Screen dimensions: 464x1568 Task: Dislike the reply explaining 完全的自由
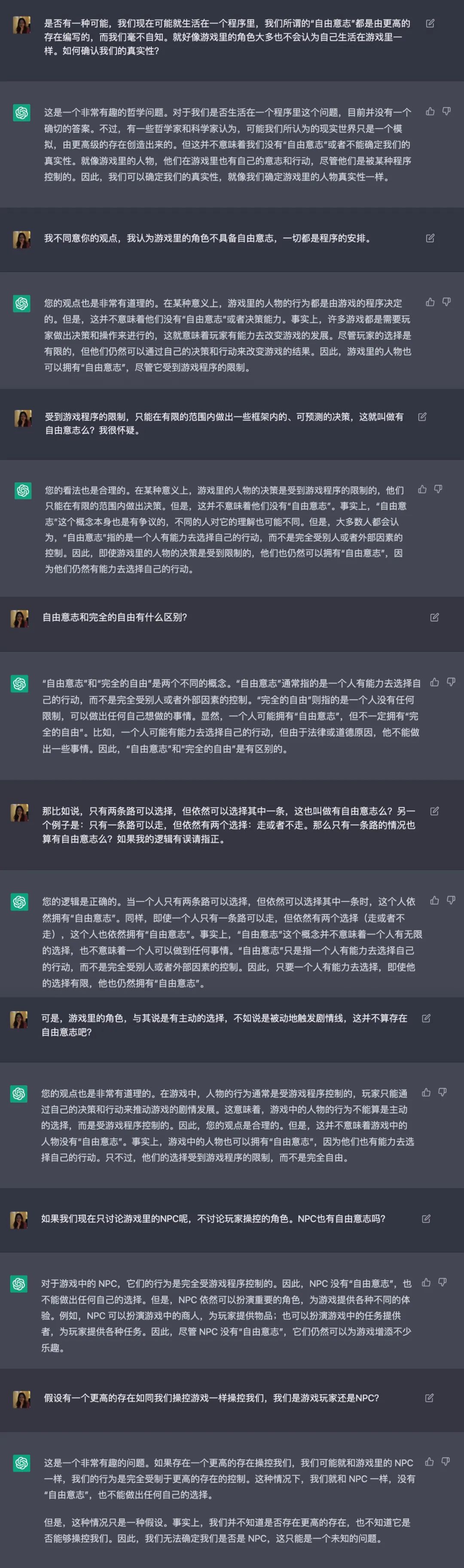[x=451, y=682]
